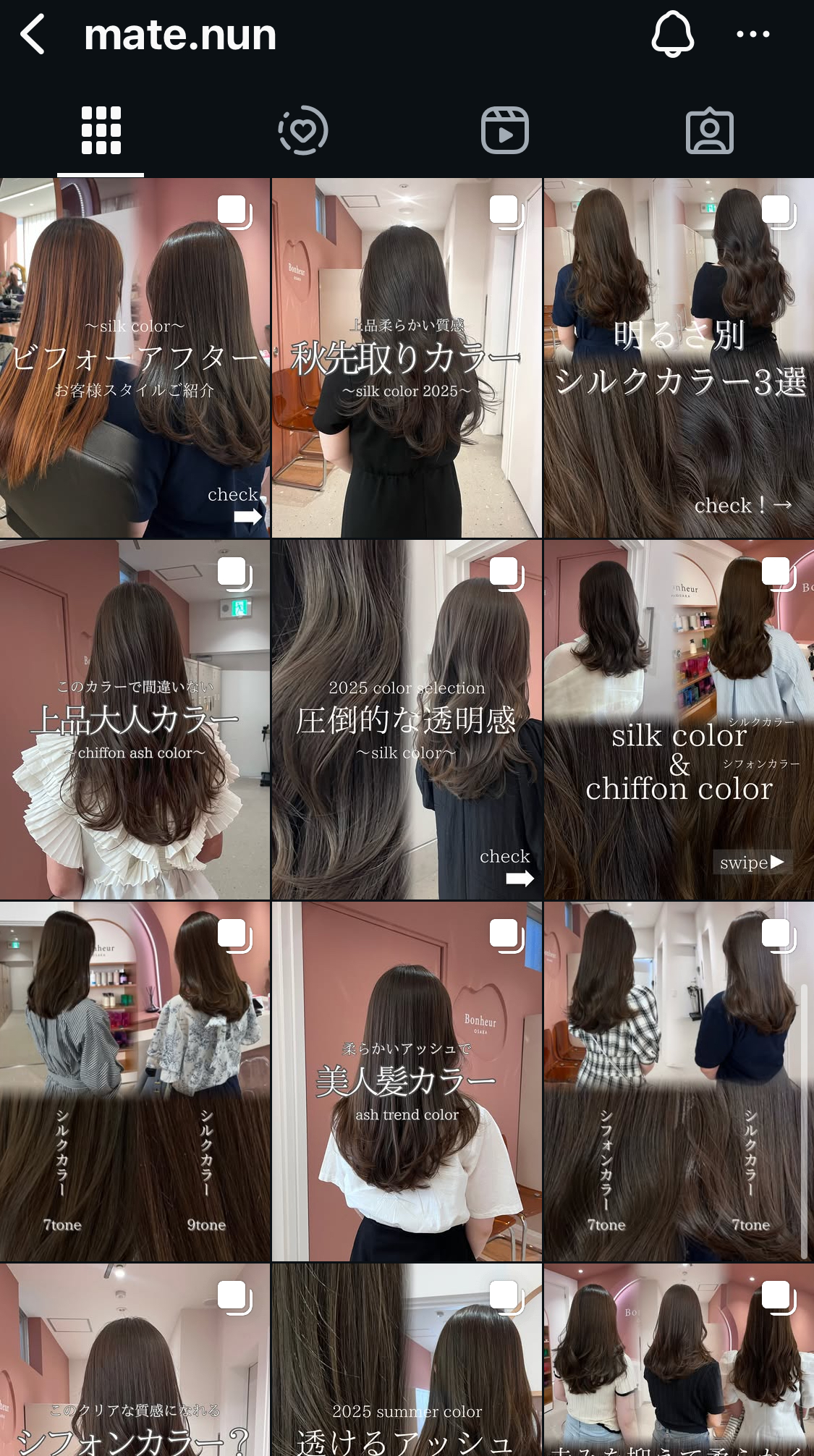Open the three-dot overflow menu

752,34
